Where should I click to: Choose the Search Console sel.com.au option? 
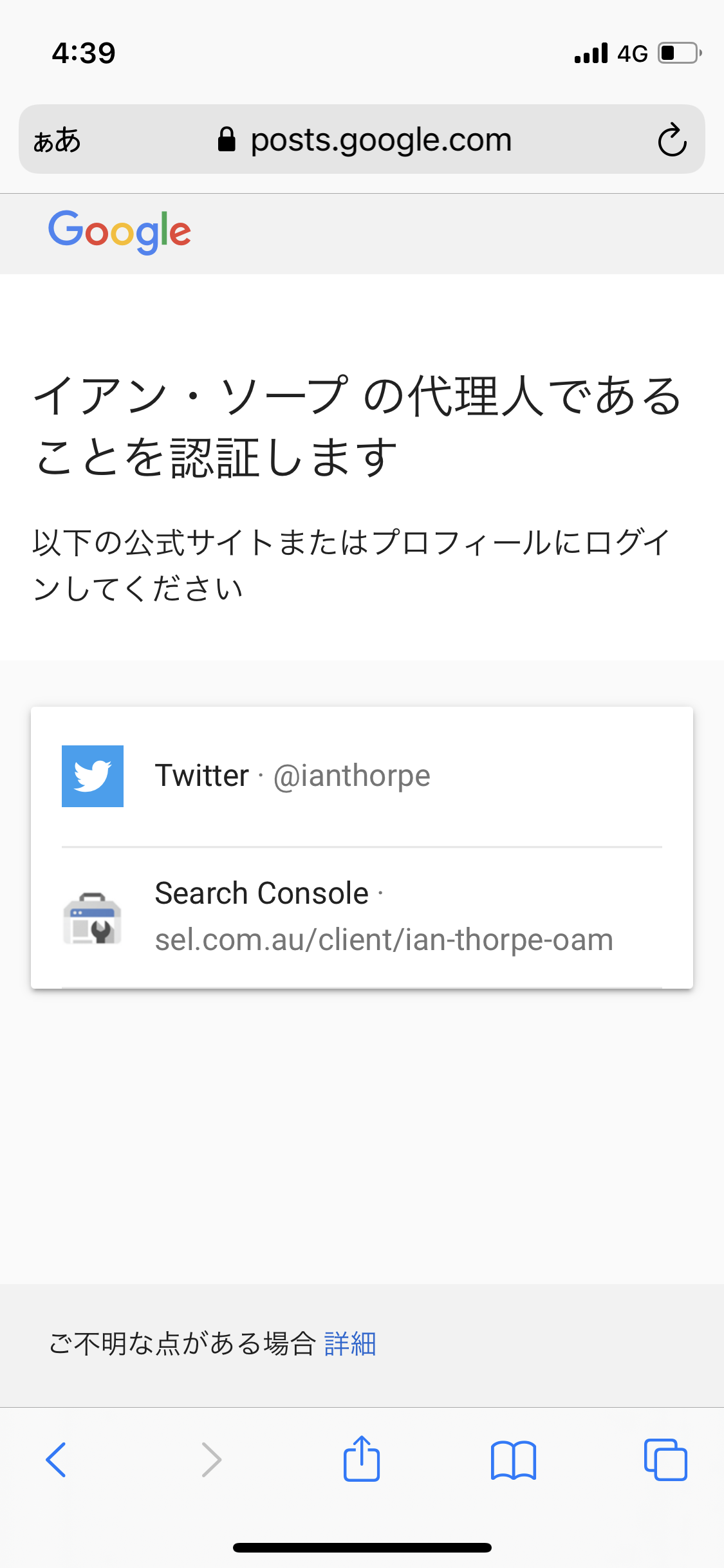coord(360,917)
